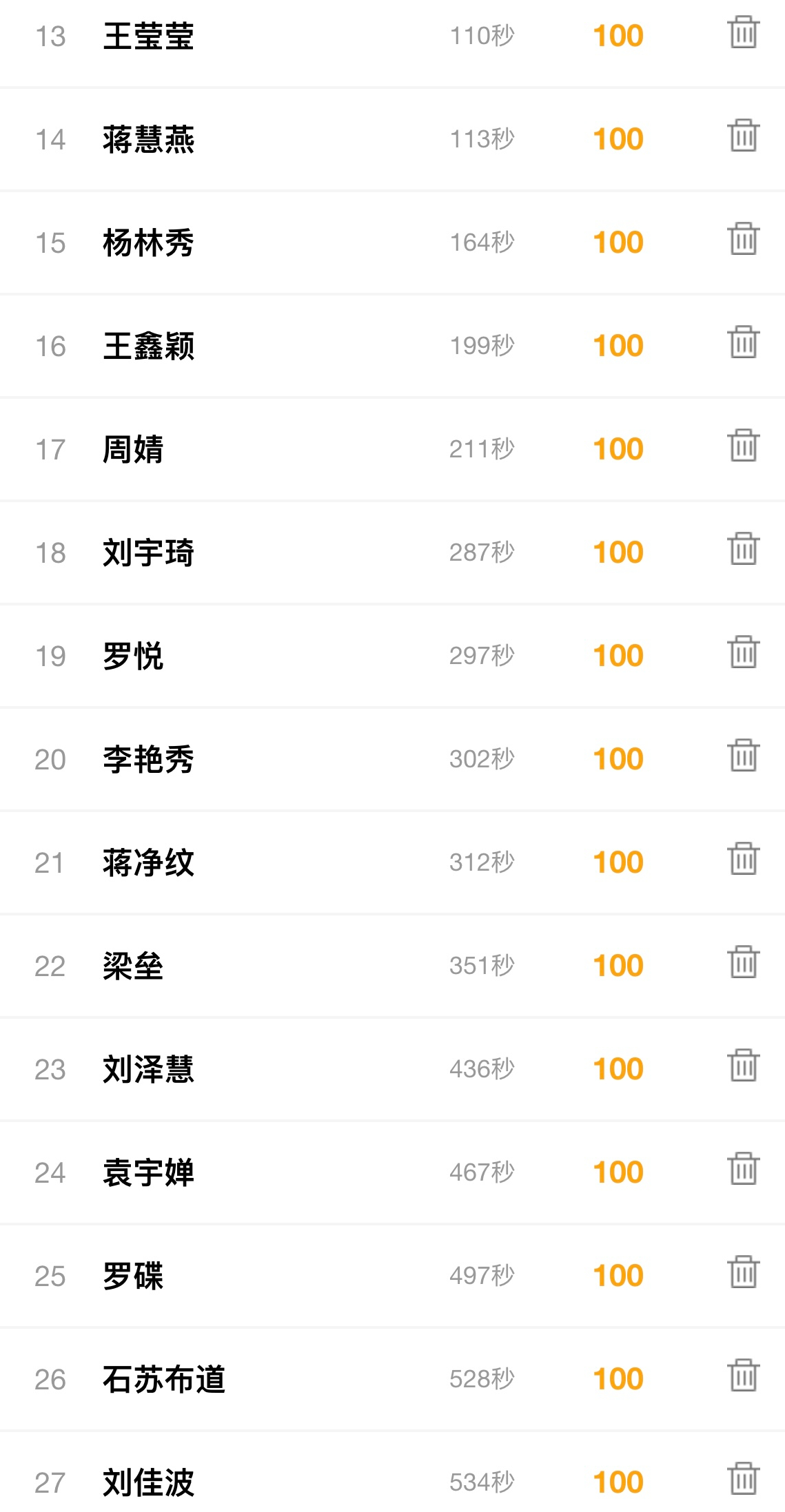Screen dimensions: 785x1512
Task: Remove 刘佳波's entry
Action: 743,1479
